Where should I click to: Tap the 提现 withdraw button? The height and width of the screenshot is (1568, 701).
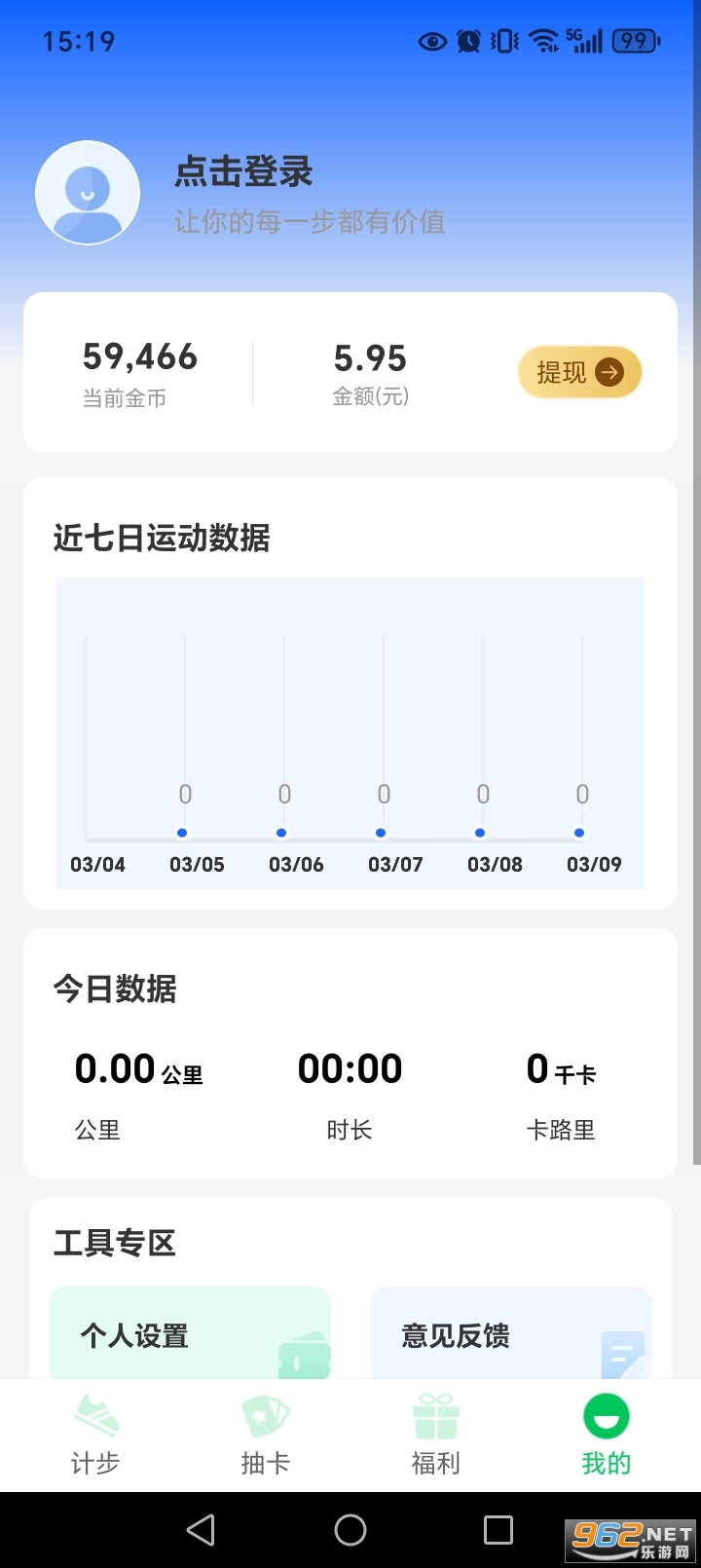coord(579,371)
